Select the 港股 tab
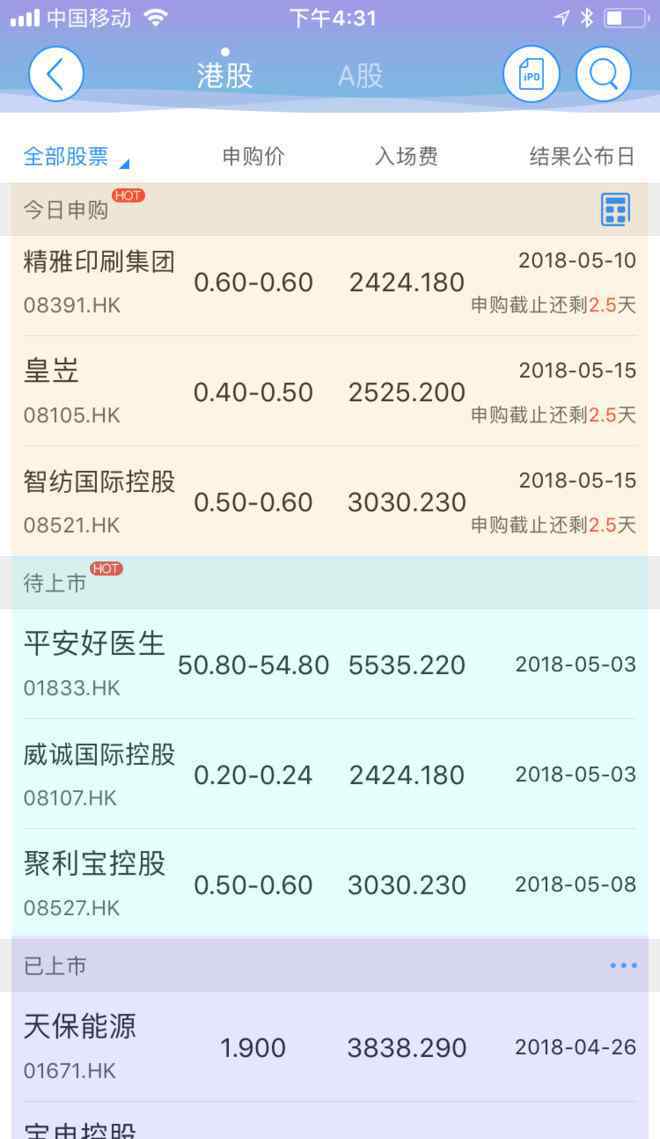The image size is (660, 1139). click(x=225, y=76)
